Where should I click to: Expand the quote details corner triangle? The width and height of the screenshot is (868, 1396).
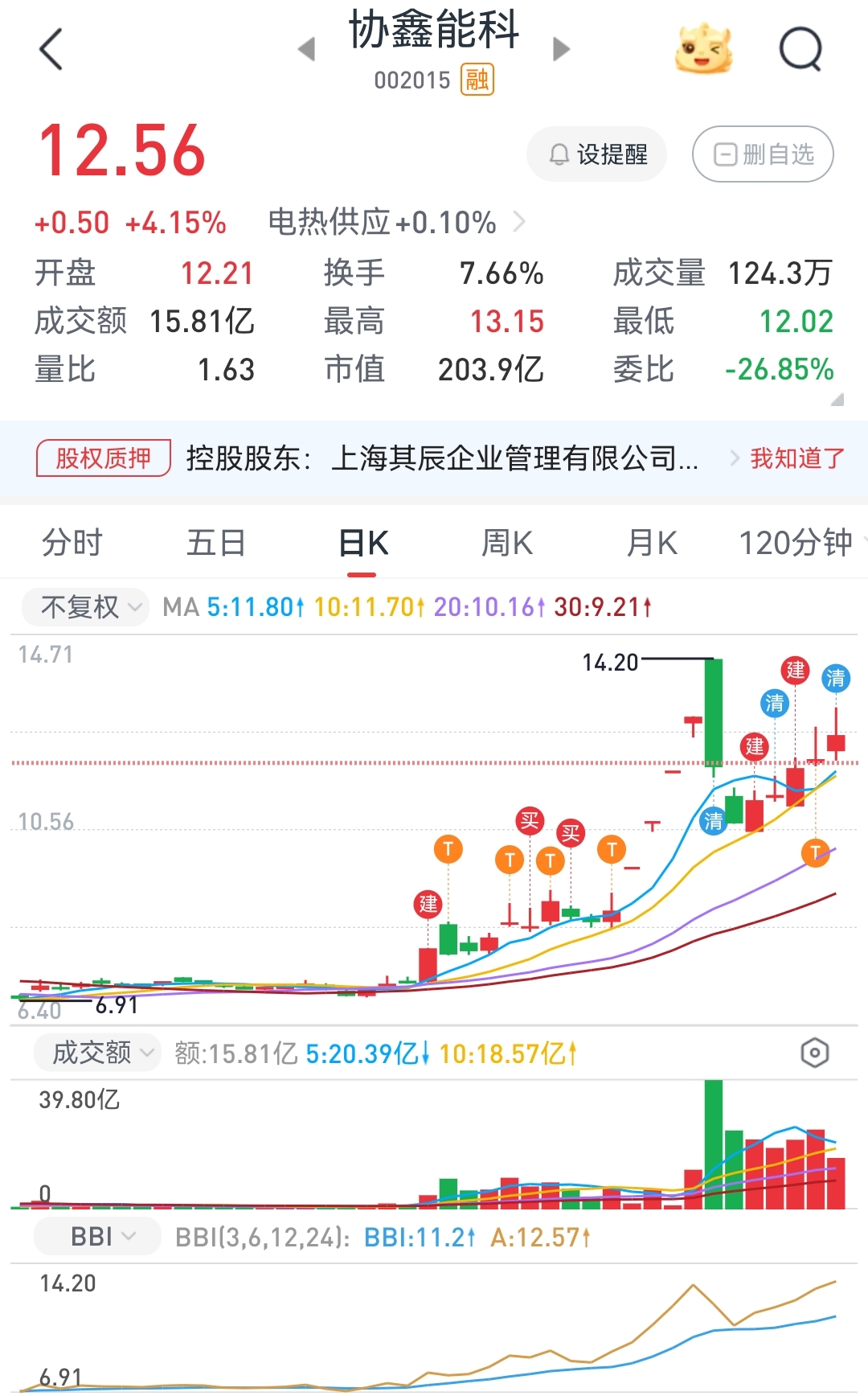(837, 399)
